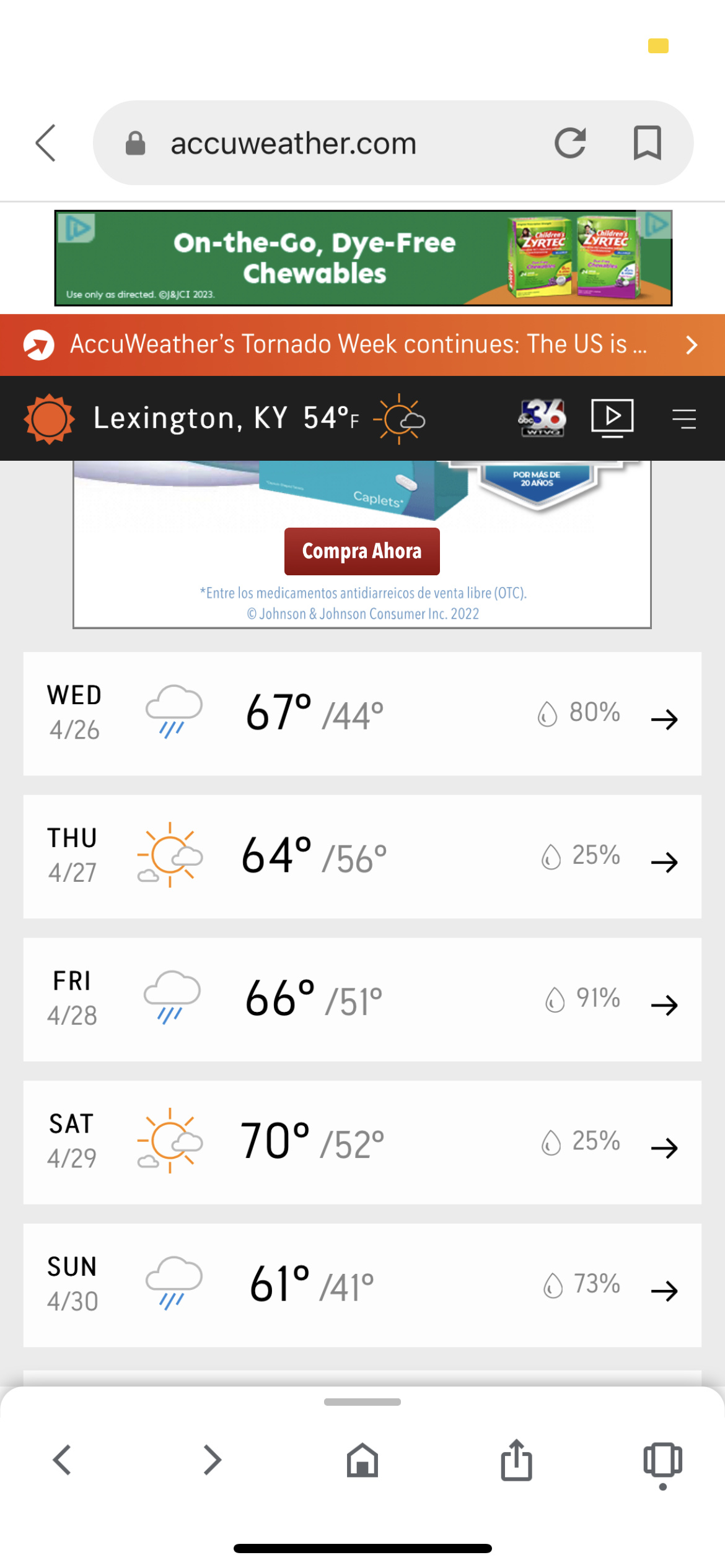The width and height of the screenshot is (725, 1568).
Task: Bookmark the current page
Action: click(647, 143)
